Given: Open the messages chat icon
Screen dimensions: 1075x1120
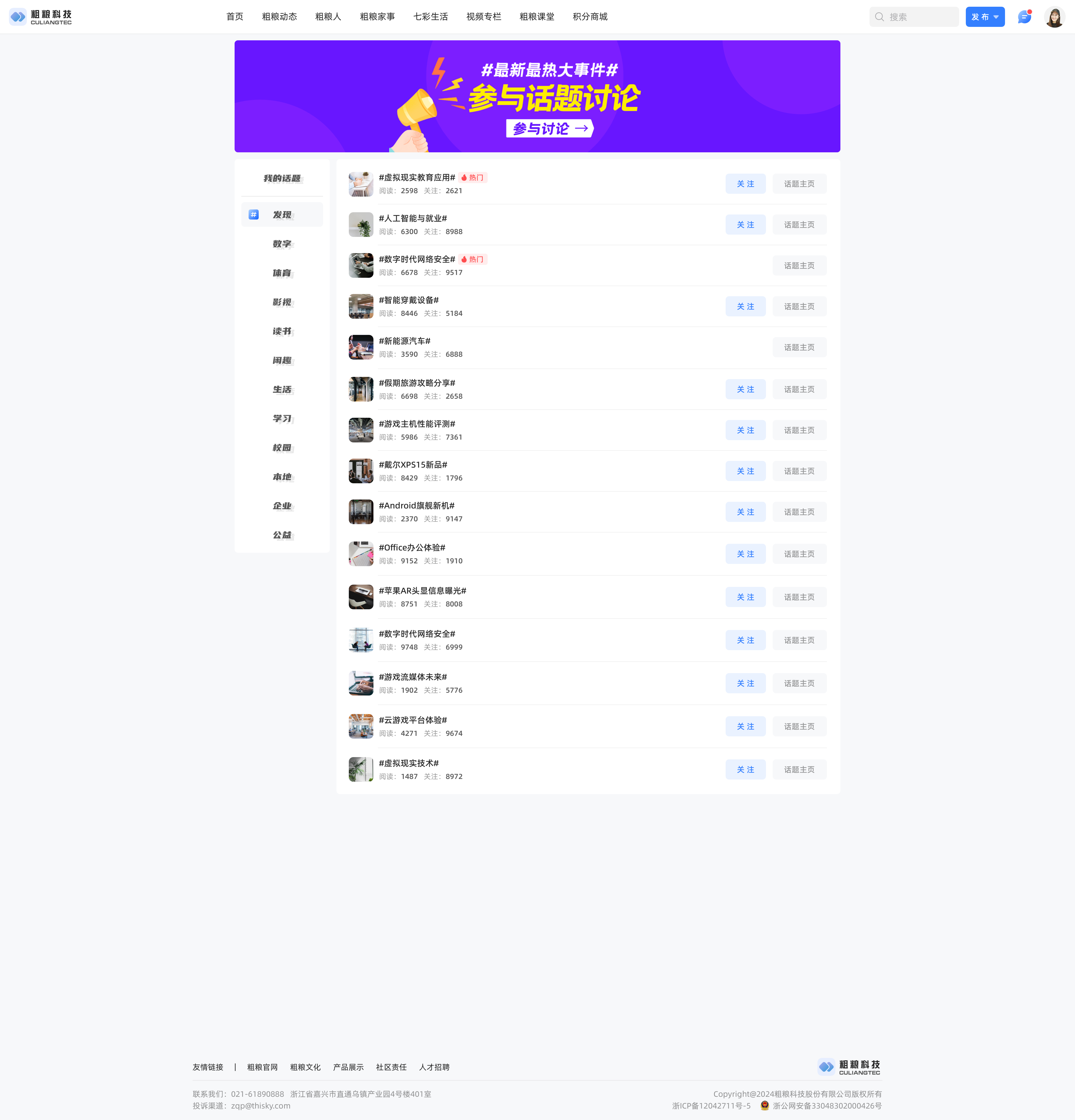Looking at the screenshot, I should point(1024,17).
